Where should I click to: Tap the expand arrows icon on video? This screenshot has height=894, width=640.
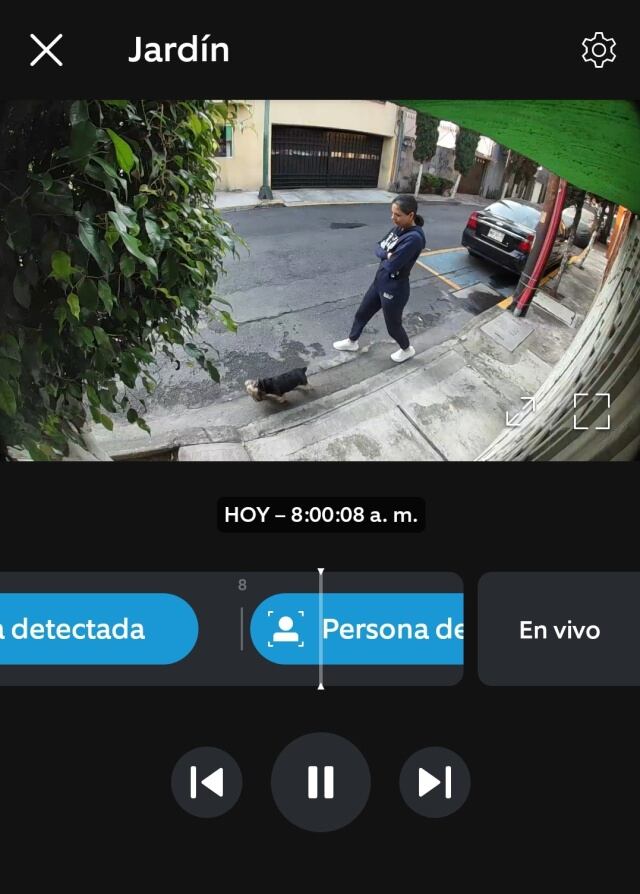pos(520,411)
